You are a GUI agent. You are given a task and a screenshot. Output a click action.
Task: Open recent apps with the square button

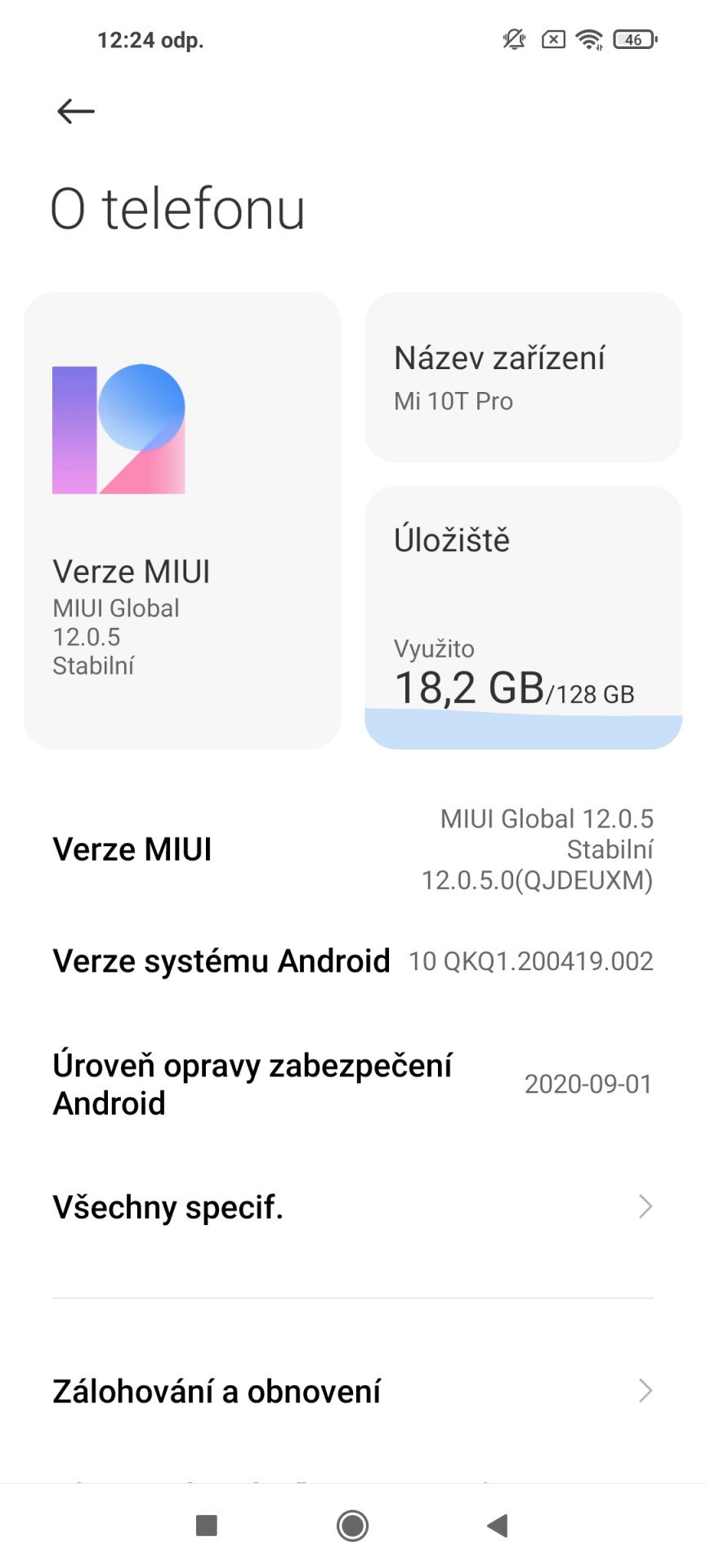[x=207, y=1525]
